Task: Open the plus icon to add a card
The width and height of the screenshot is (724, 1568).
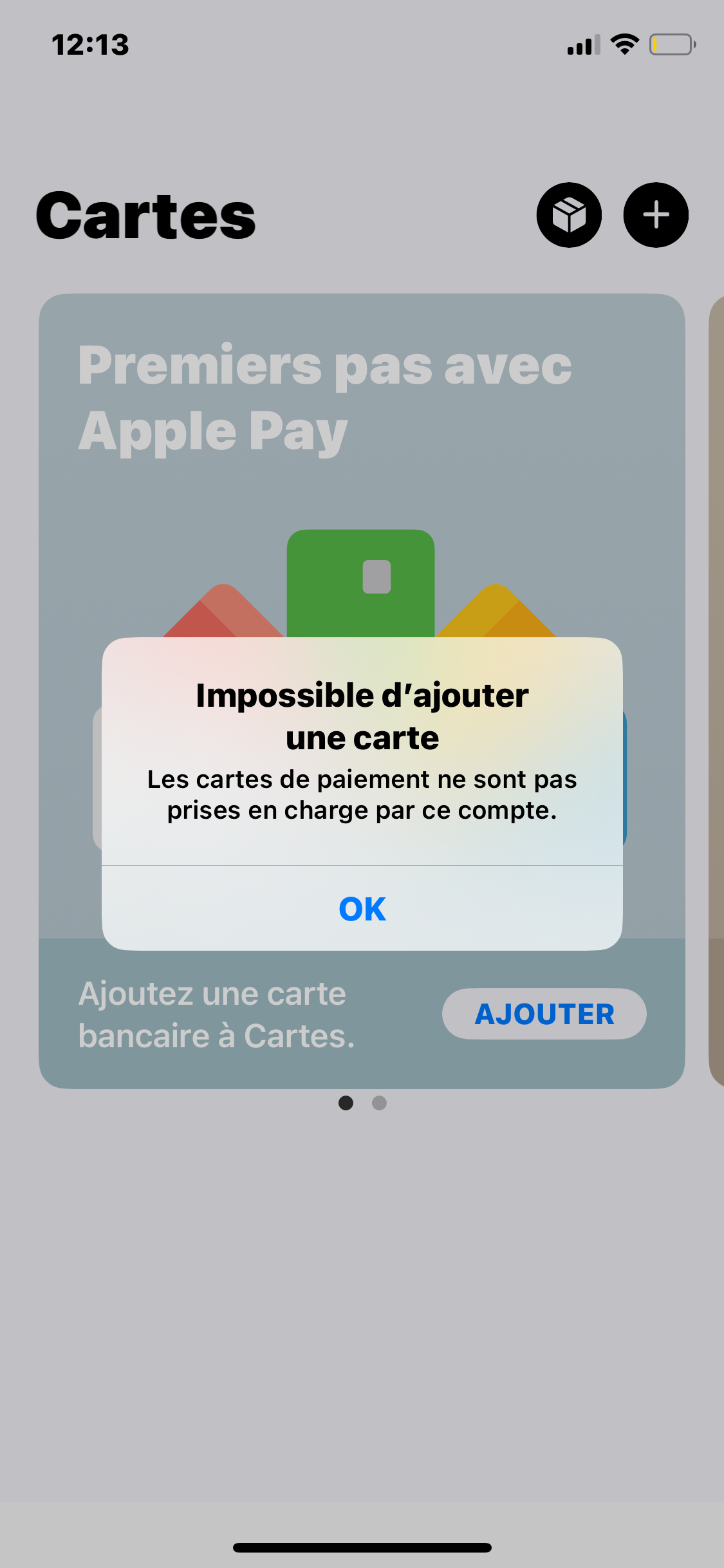Action: [656, 215]
